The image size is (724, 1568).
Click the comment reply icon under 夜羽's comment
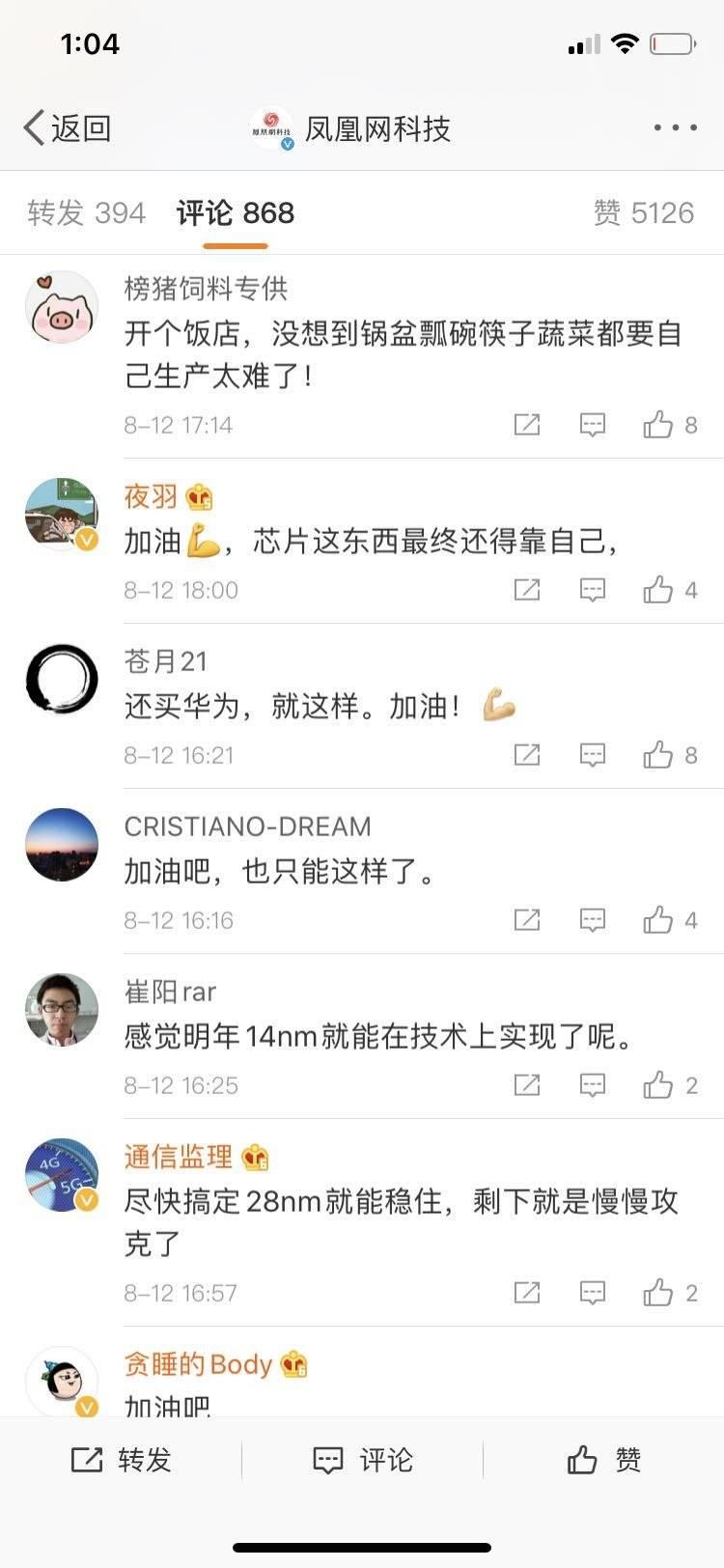pyautogui.click(x=592, y=590)
